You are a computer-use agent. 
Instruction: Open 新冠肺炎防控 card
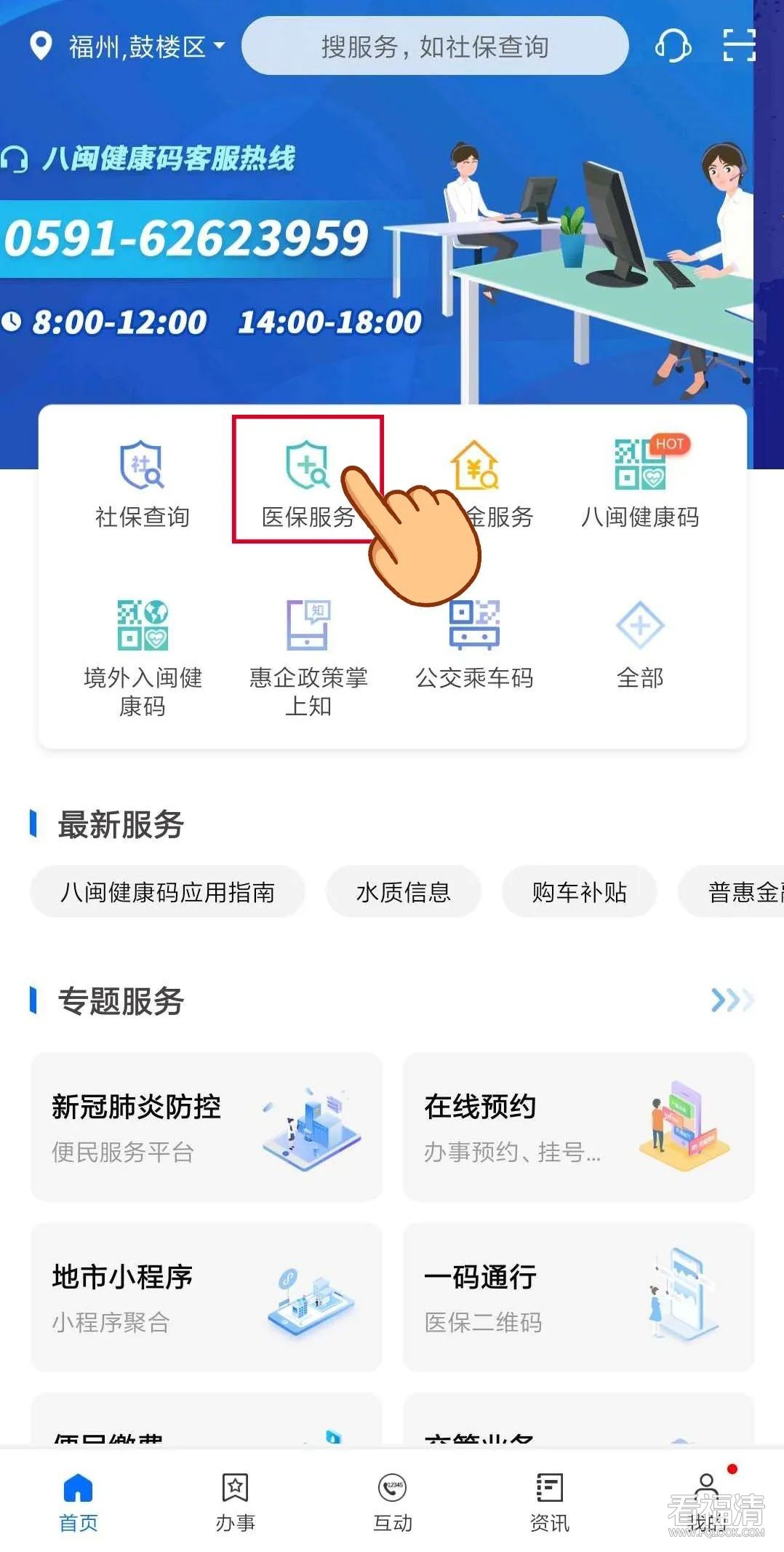[x=206, y=1126]
